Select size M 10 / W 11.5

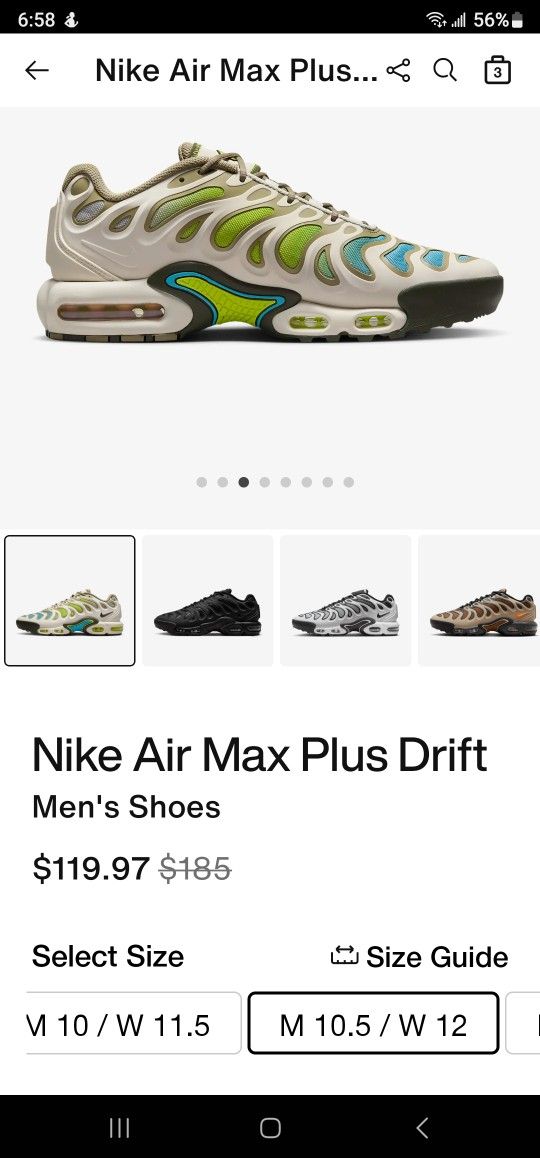pos(133,1023)
